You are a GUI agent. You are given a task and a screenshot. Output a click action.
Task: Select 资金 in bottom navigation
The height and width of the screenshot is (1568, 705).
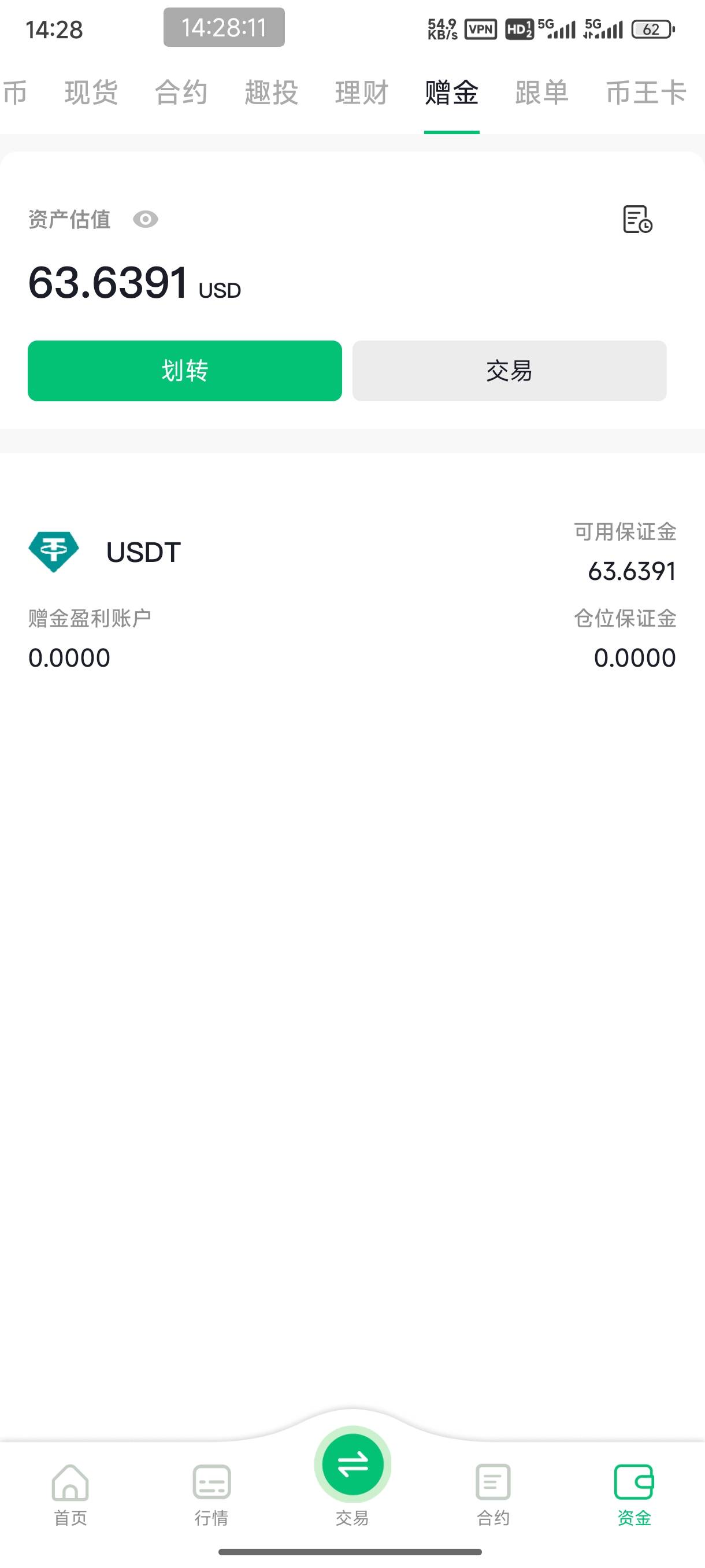[634, 1495]
